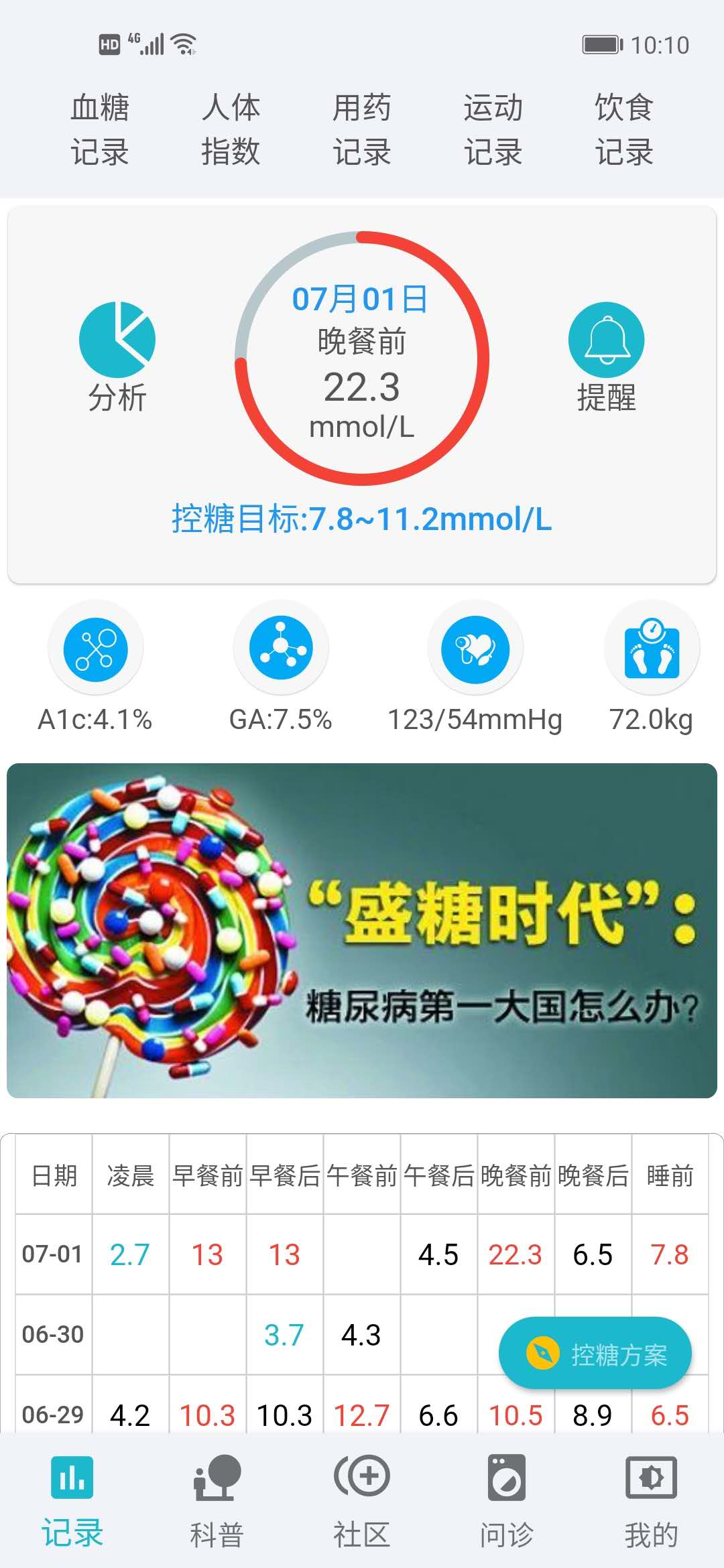This screenshot has width=724, height=1568.
Task: Tap the A1c:4.1% icon
Action: (95, 649)
